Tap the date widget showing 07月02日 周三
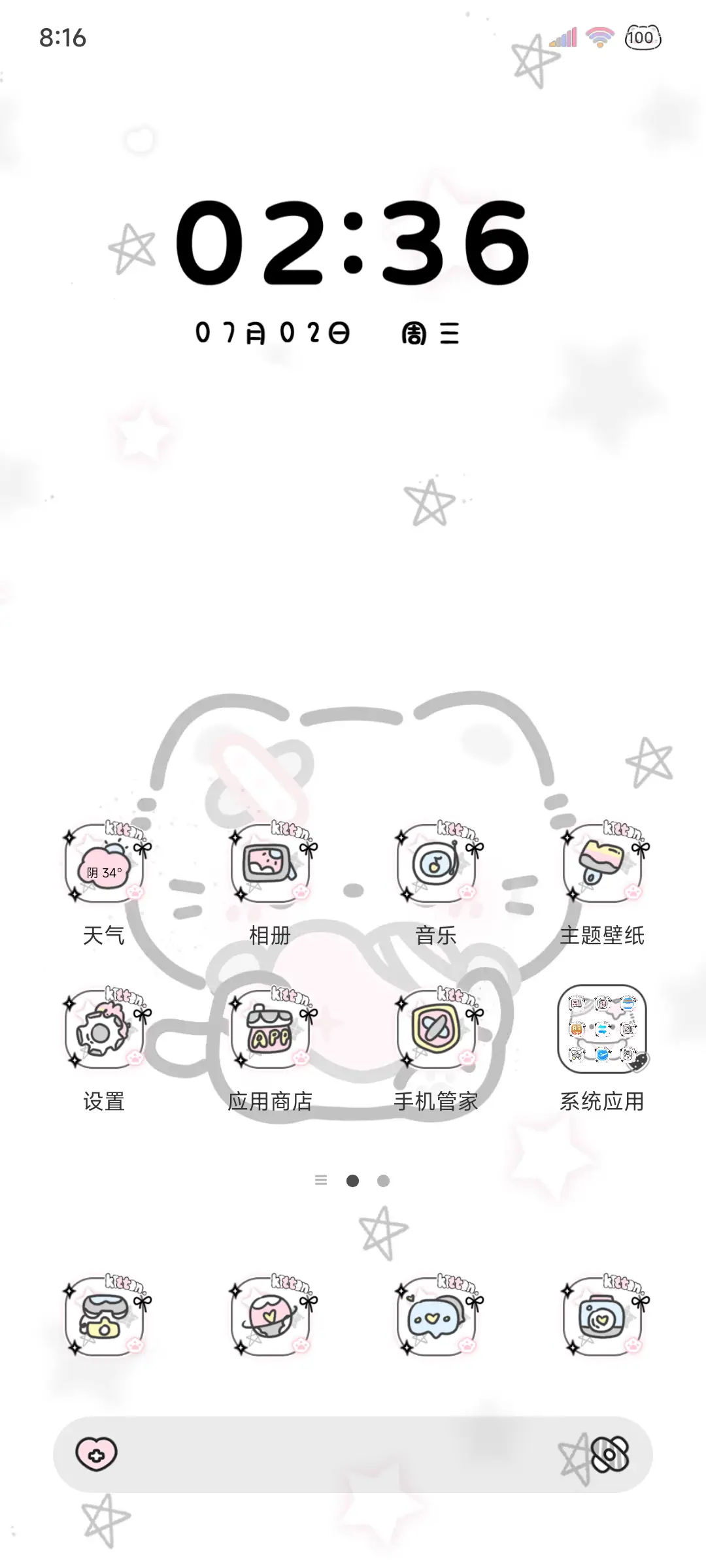706x1568 pixels. tap(327, 333)
